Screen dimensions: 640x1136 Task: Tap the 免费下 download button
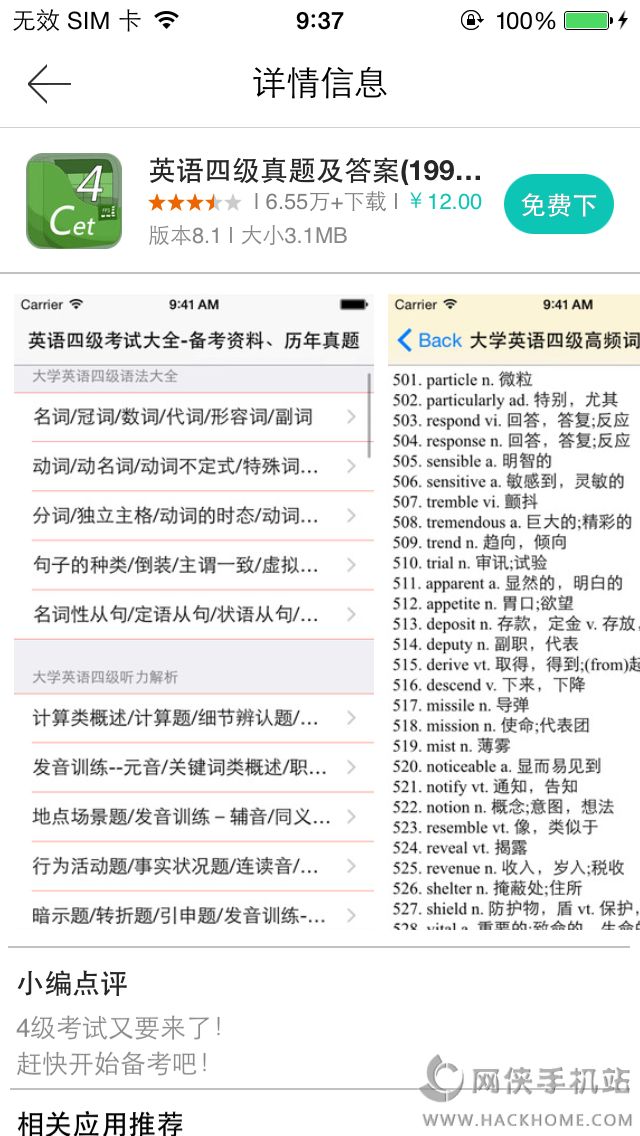click(558, 204)
